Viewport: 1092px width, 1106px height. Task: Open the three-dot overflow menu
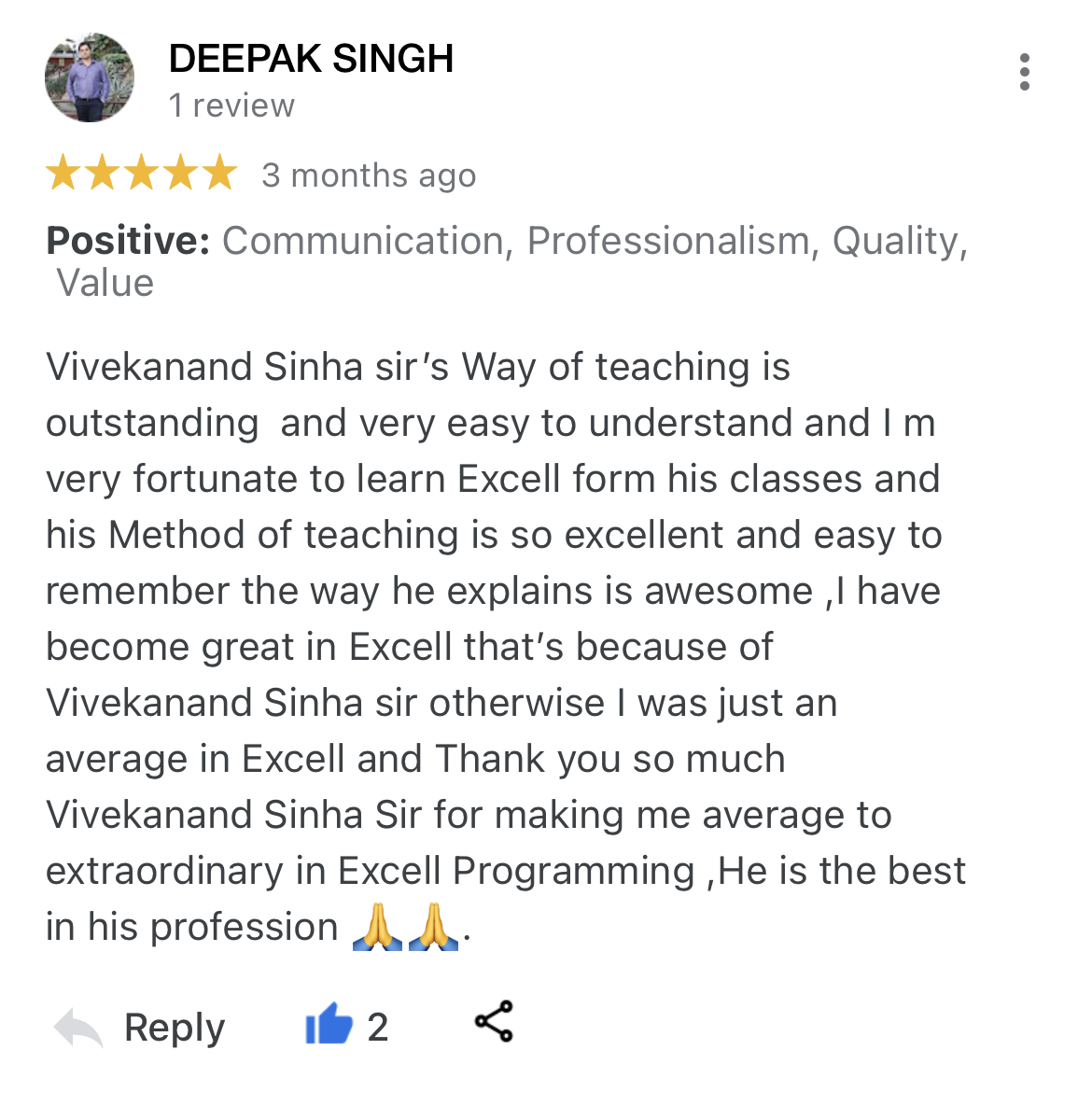(1024, 72)
